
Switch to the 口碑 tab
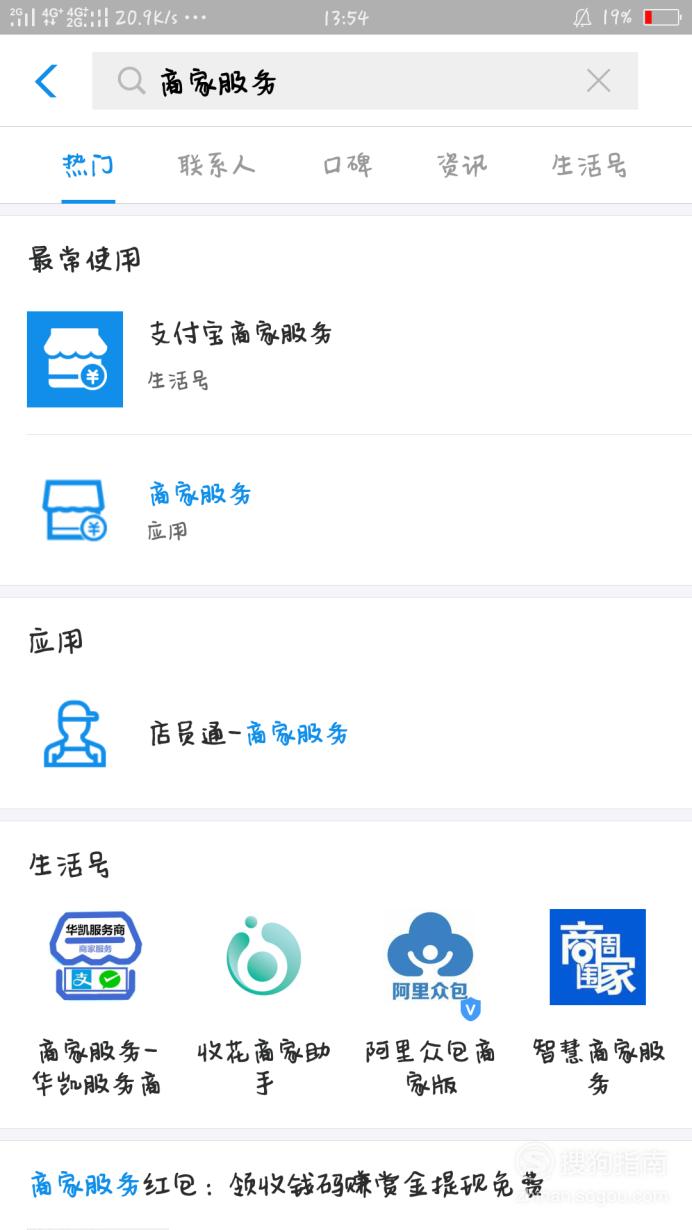(x=347, y=165)
